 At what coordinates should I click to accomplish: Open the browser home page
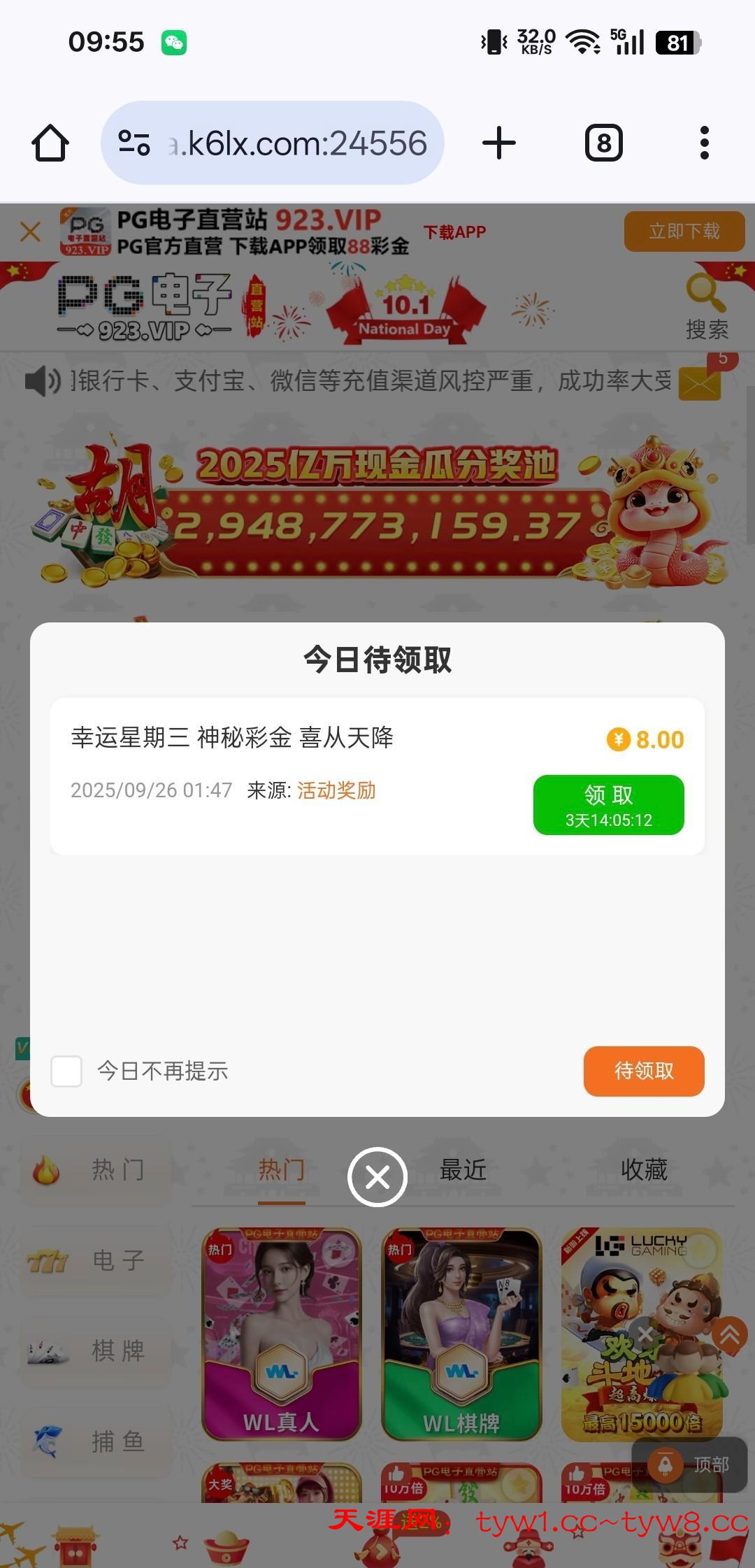pyautogui.click(x=50, y=143)
